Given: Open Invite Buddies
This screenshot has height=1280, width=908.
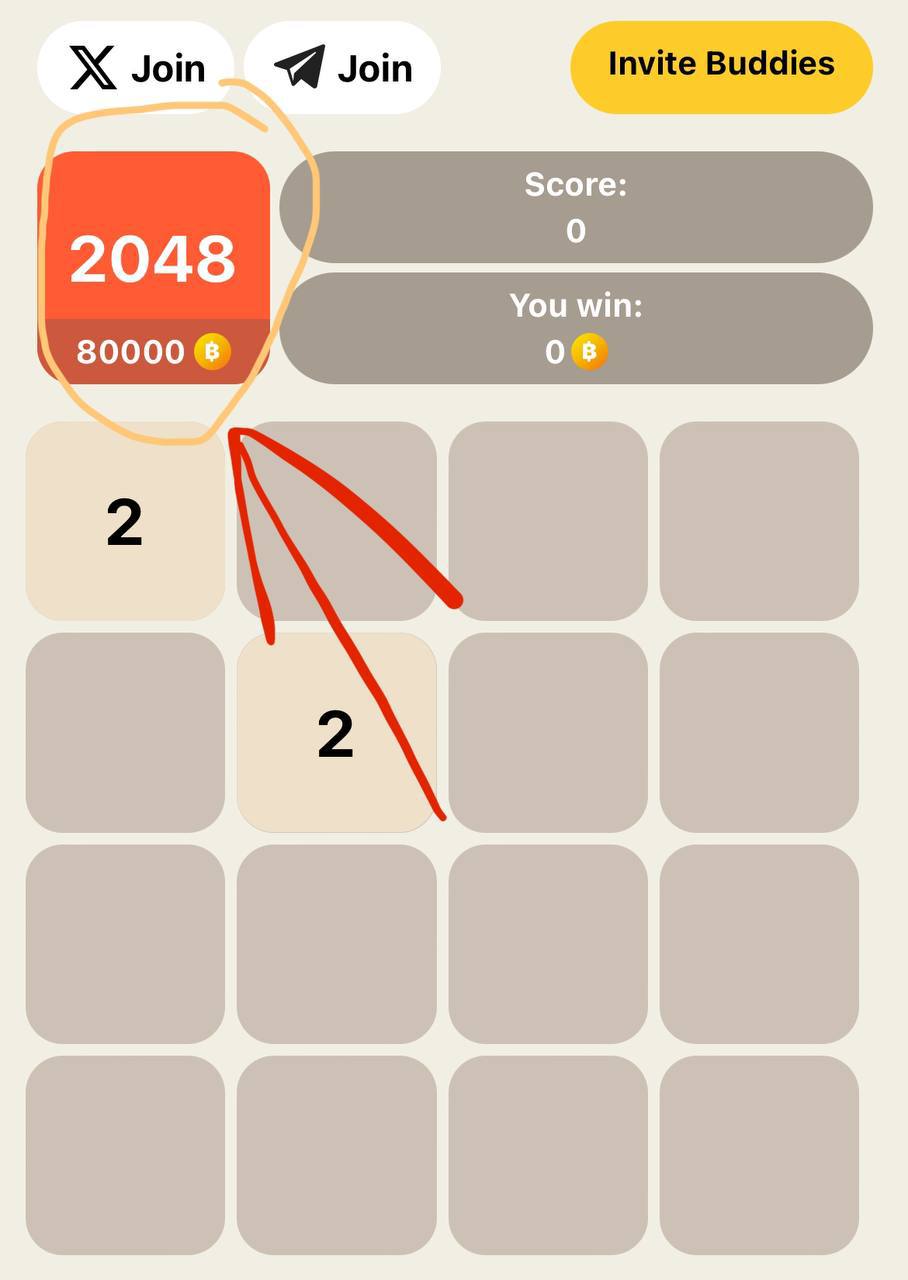Looking at the screenshot, I should pos(721,66).
